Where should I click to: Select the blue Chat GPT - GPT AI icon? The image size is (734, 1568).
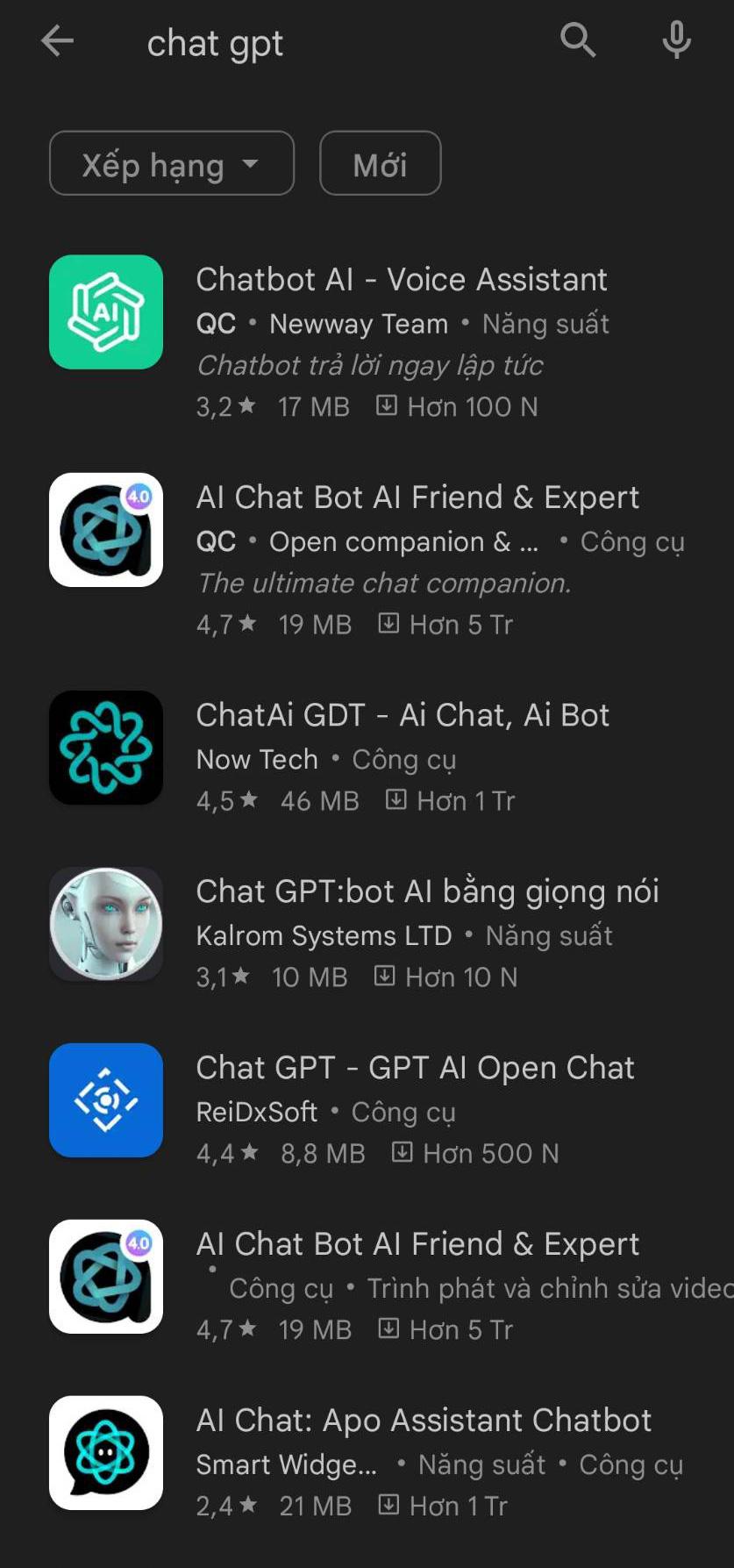[105, 1099]
